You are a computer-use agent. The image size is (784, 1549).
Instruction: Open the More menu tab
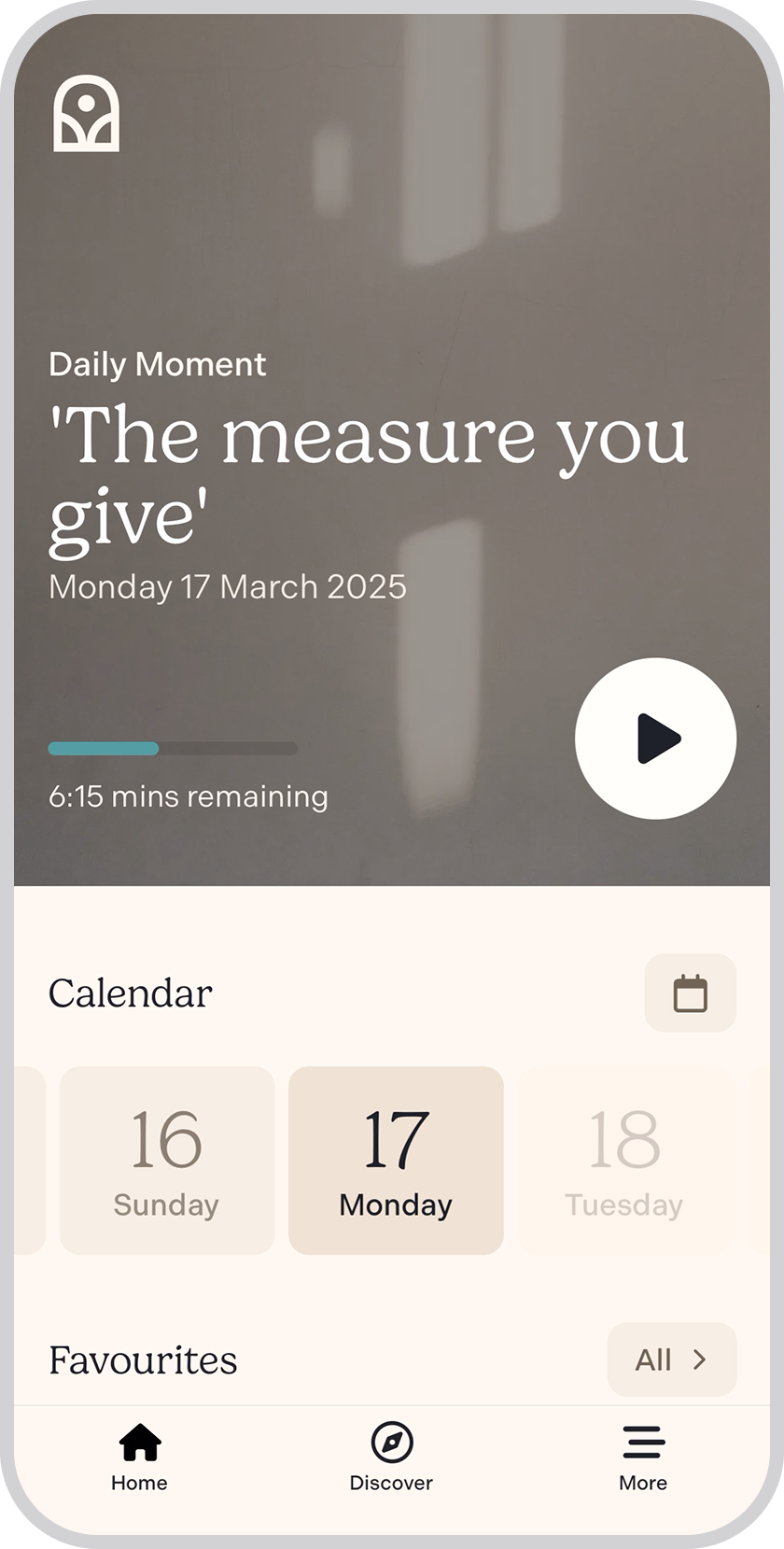click(x=643, y=1457)
